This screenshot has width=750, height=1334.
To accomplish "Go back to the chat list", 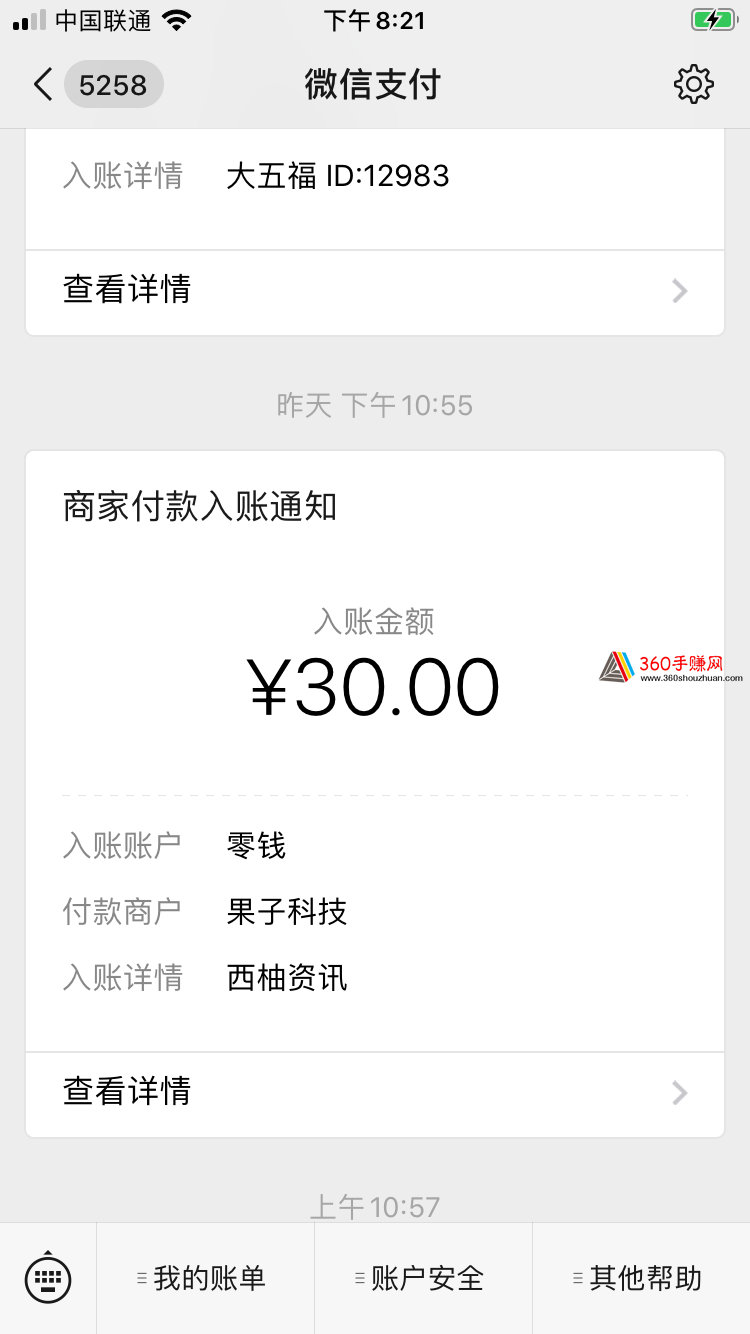I will point(96,85).
